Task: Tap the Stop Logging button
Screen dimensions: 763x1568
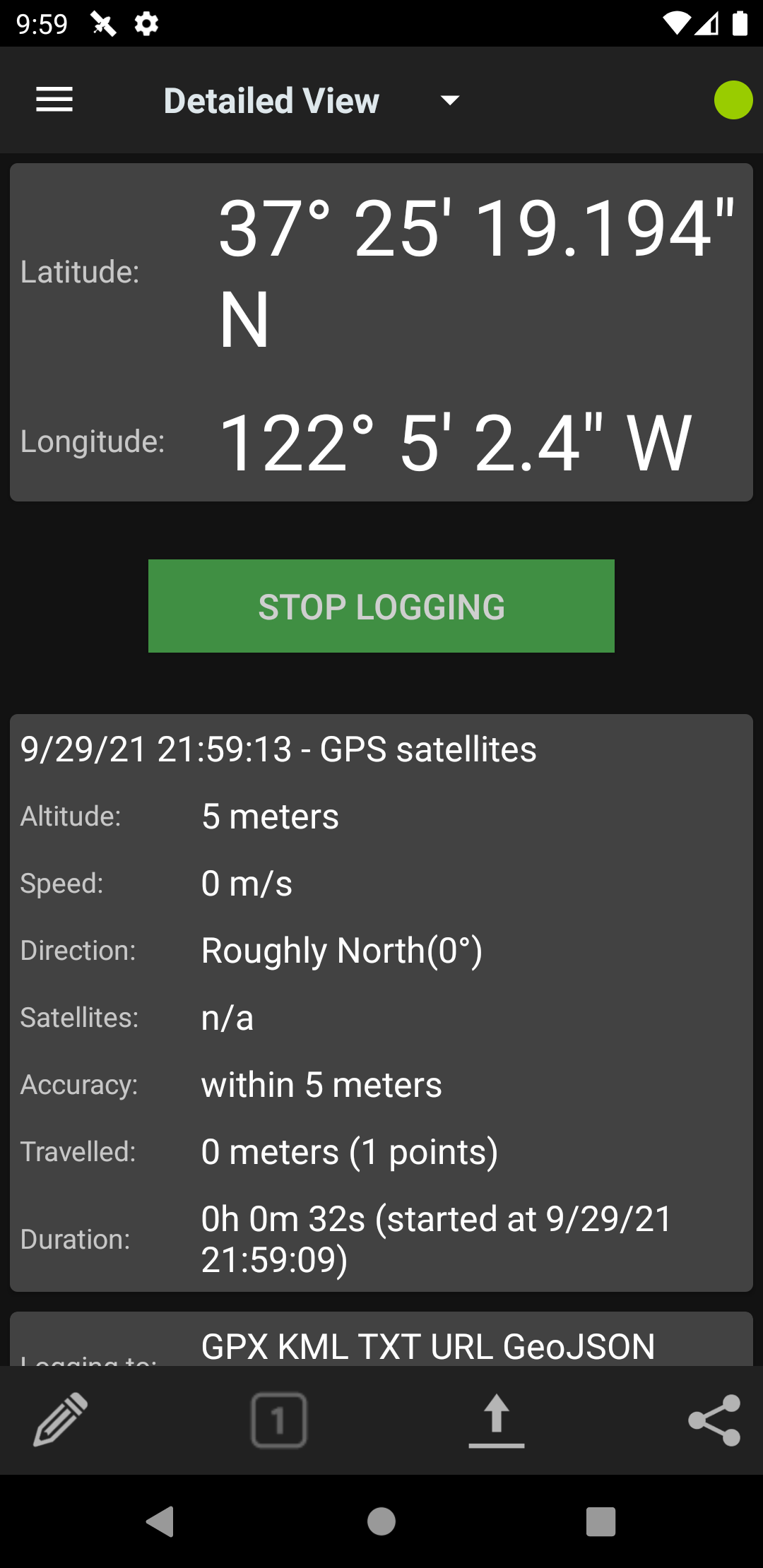Action: (x=381, y=606)
